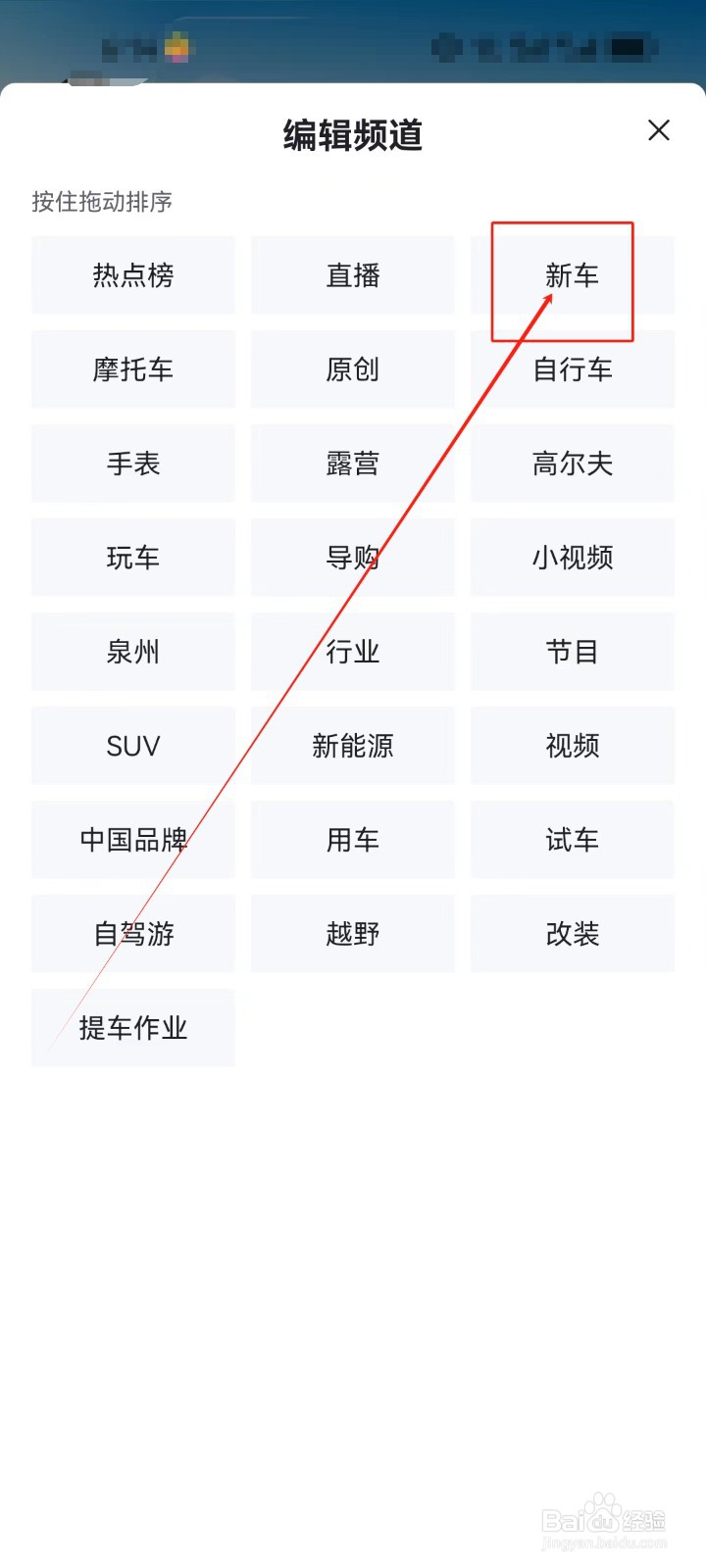The image size is (706, 1568).
Task: Open the 手表 channel
Action: (133, 464)
